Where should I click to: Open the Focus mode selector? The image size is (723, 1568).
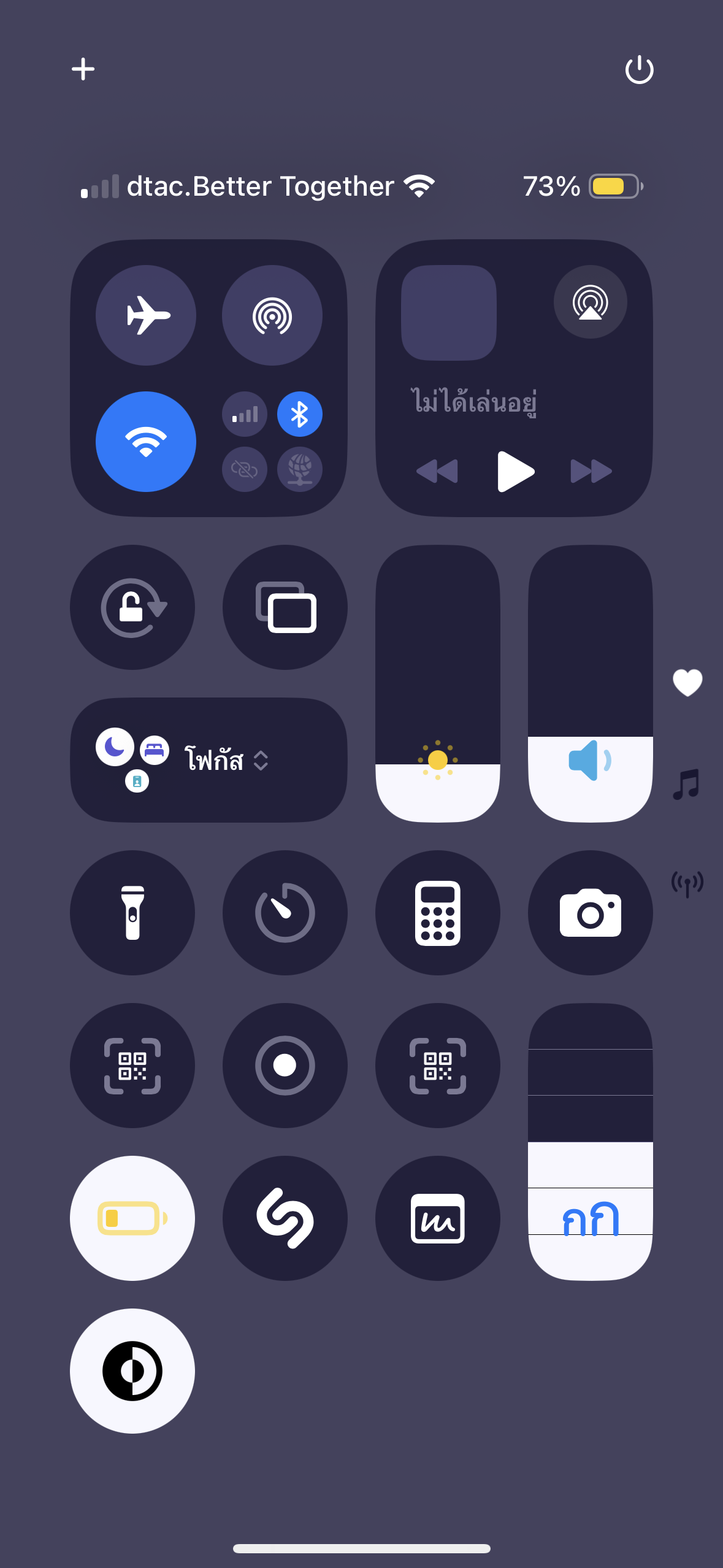click(x=208, y=760)
